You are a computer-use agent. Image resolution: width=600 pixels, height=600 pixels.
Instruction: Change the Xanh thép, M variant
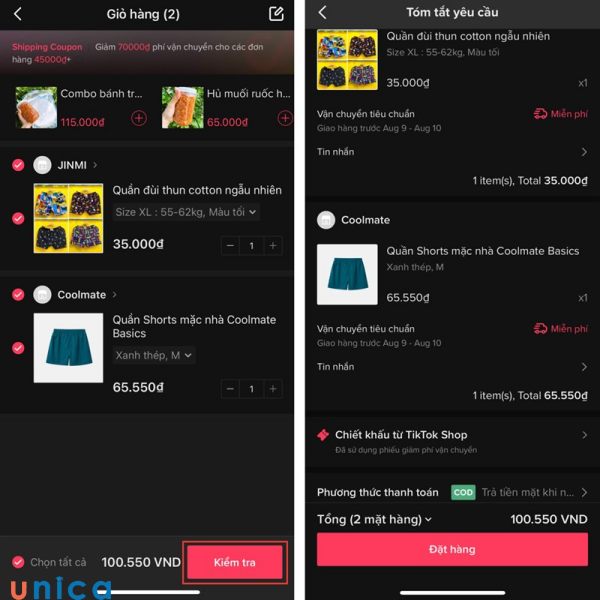[x=154, y=355]
